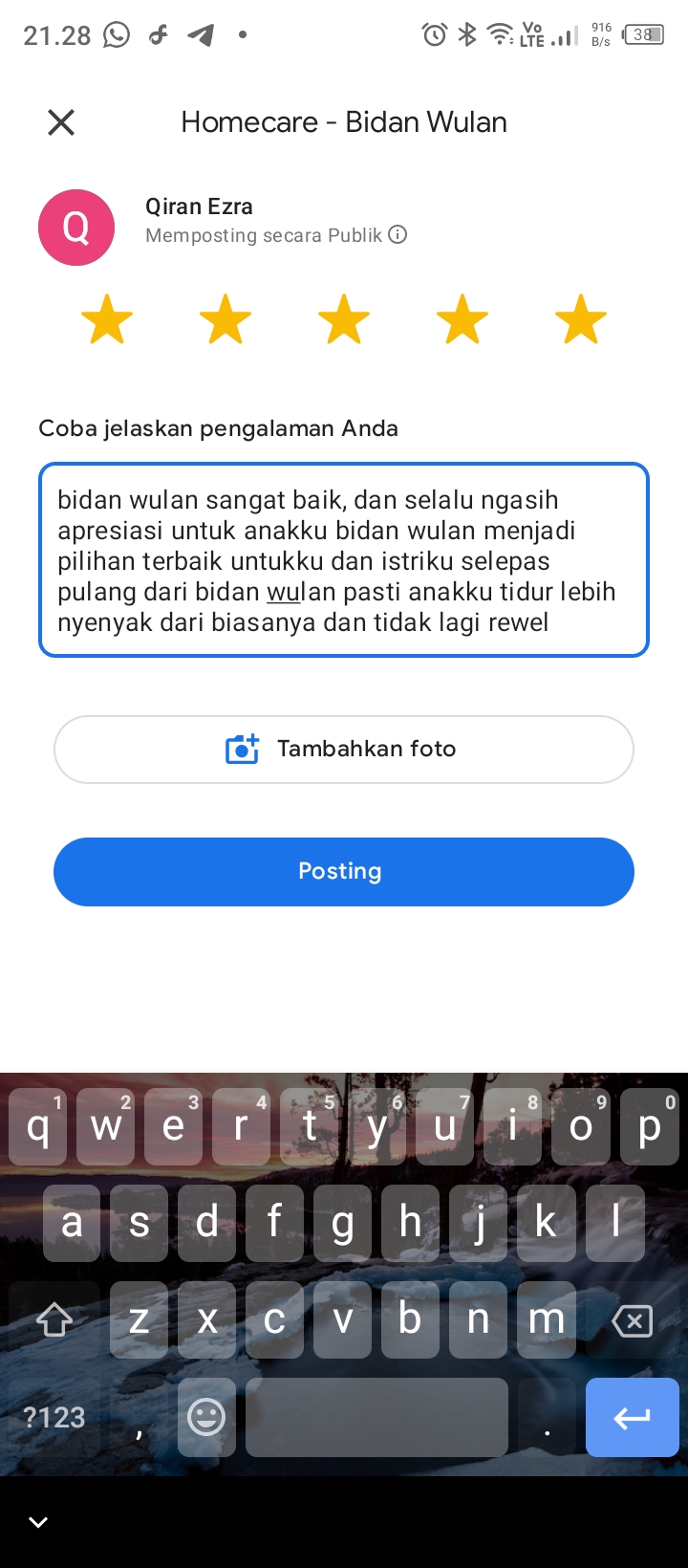Set the rating to two stars
The width and height of the screenshot is (688, 1568).
click(x=226, y=318)
